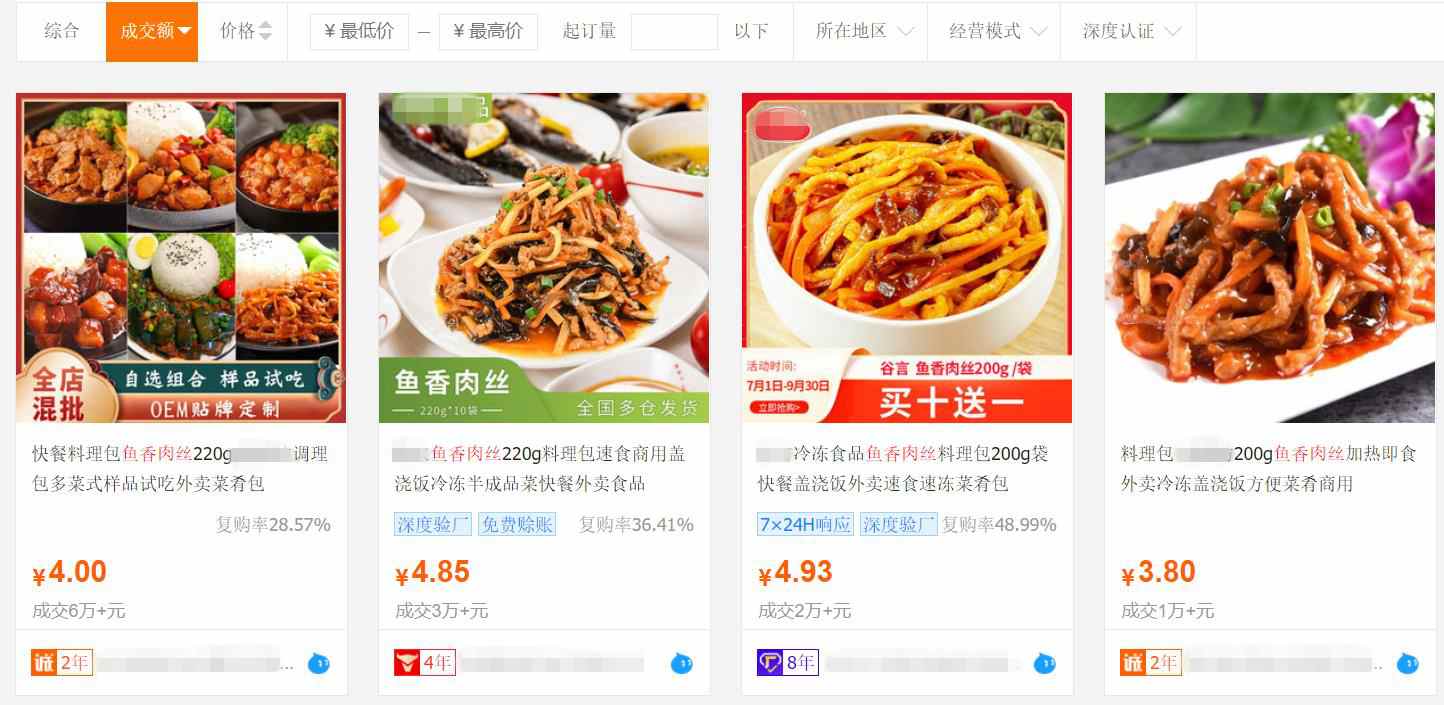Screen dimensions: 1444x705
Task: Enter a minimum price in 最低价
Action: 359,31
